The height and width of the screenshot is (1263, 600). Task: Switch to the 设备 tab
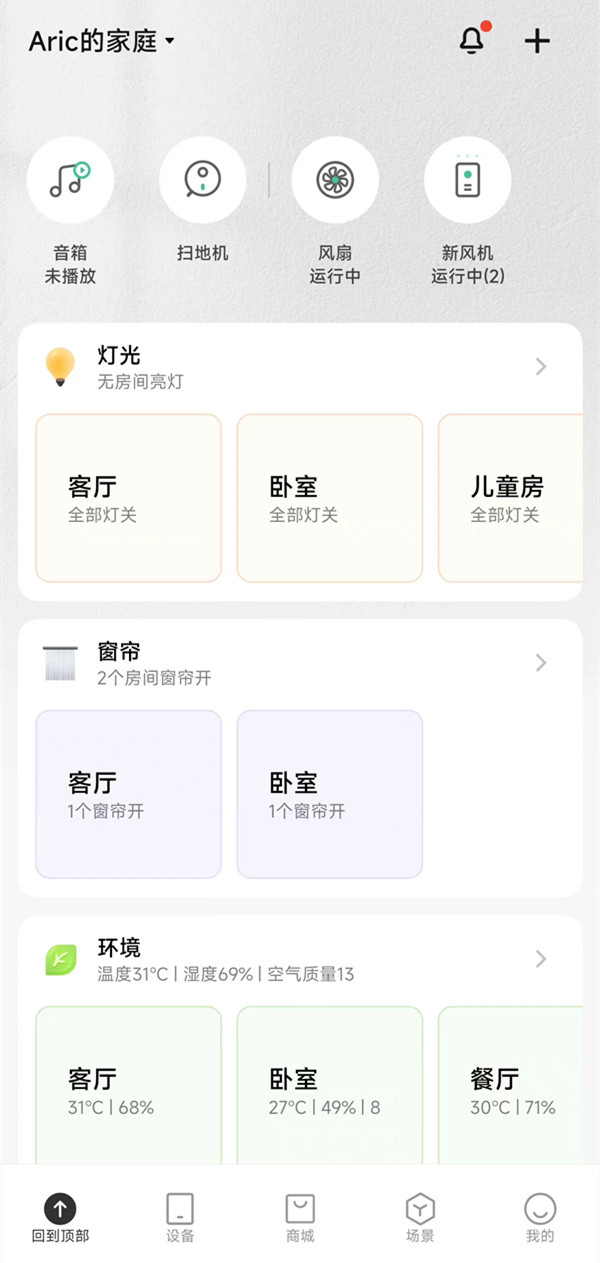(180, 1218)
